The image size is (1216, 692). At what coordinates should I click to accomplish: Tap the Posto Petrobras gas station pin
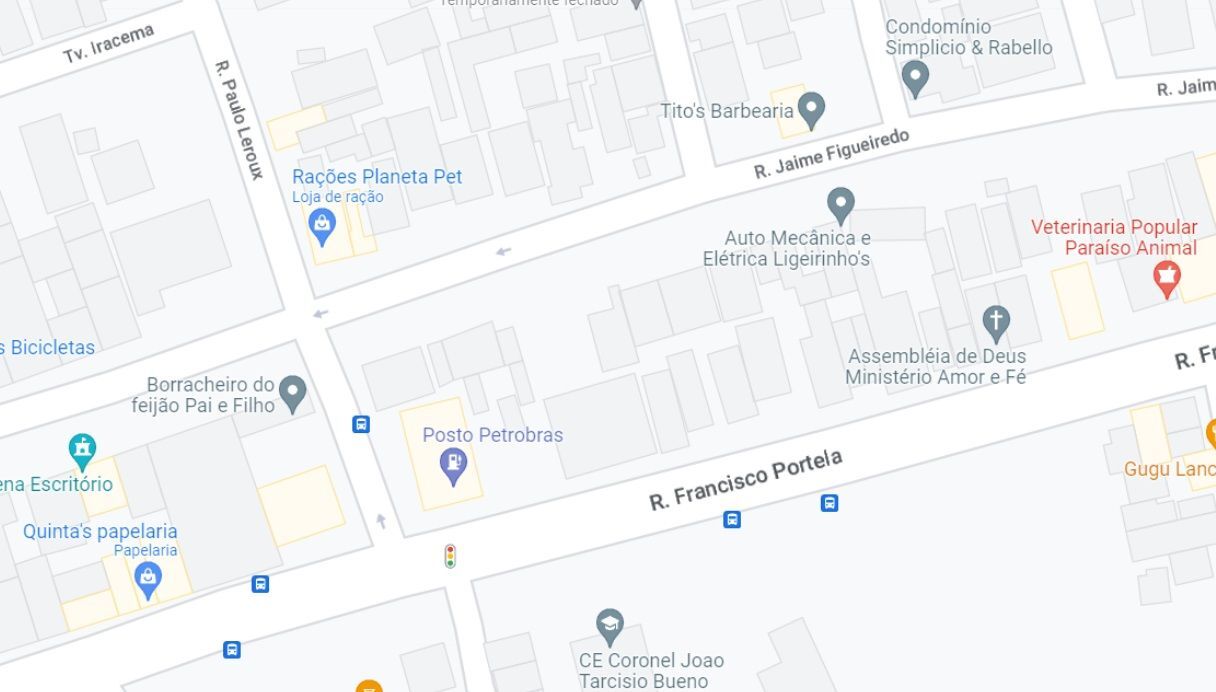[x=454, y=465]
